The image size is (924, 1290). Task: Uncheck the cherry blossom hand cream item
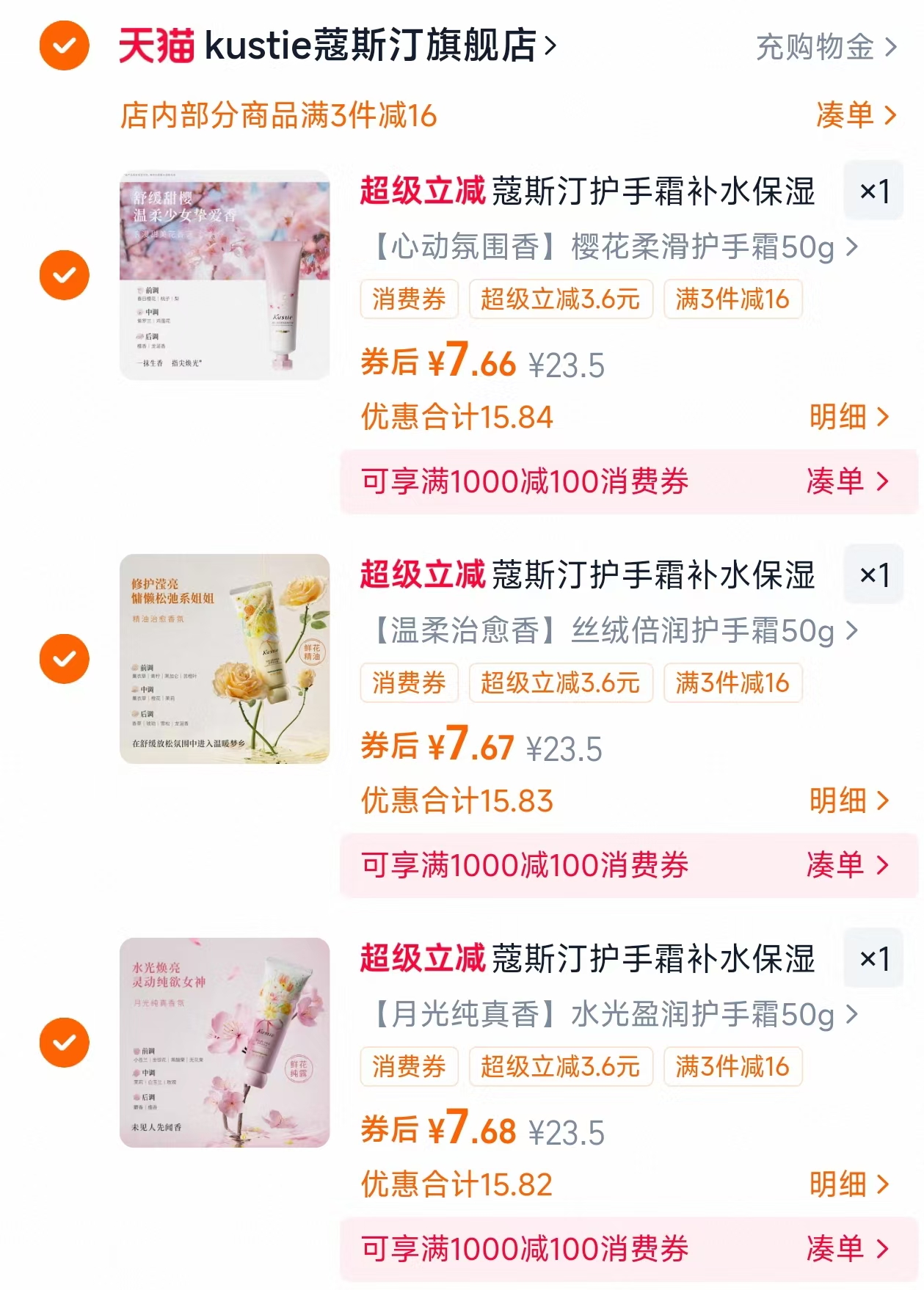click(65, 274)
